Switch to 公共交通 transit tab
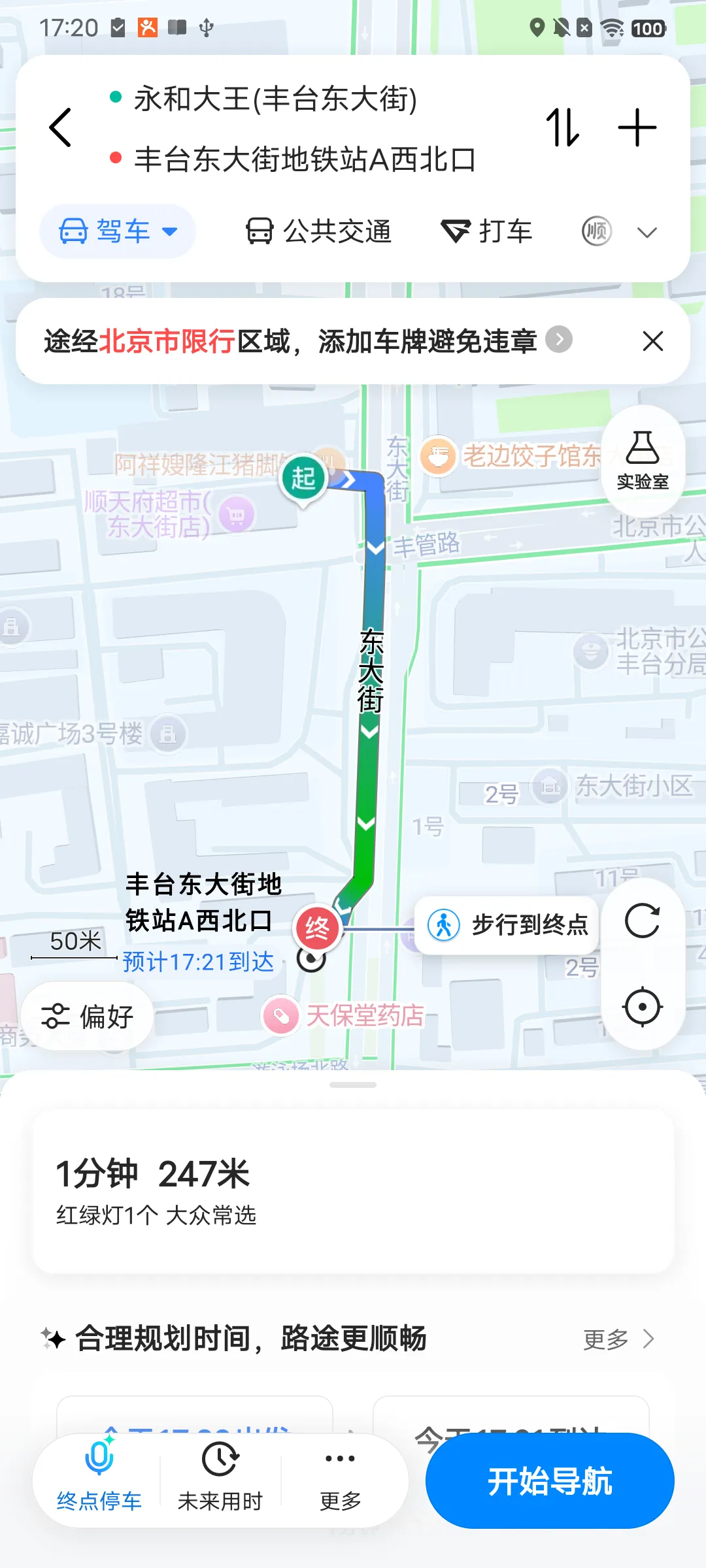 click(x=318, y=231)
